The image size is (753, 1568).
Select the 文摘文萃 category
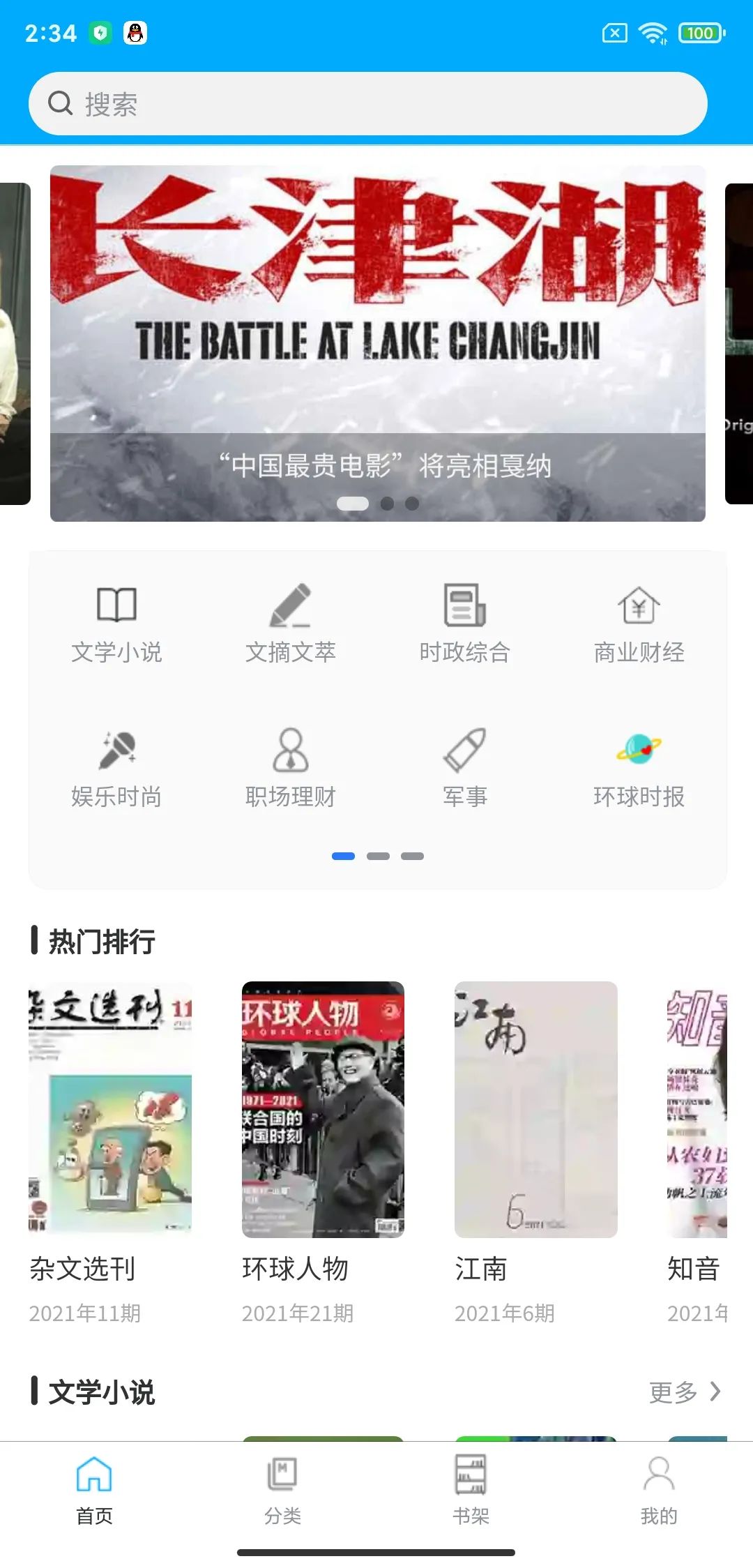[x=291, y=624]
